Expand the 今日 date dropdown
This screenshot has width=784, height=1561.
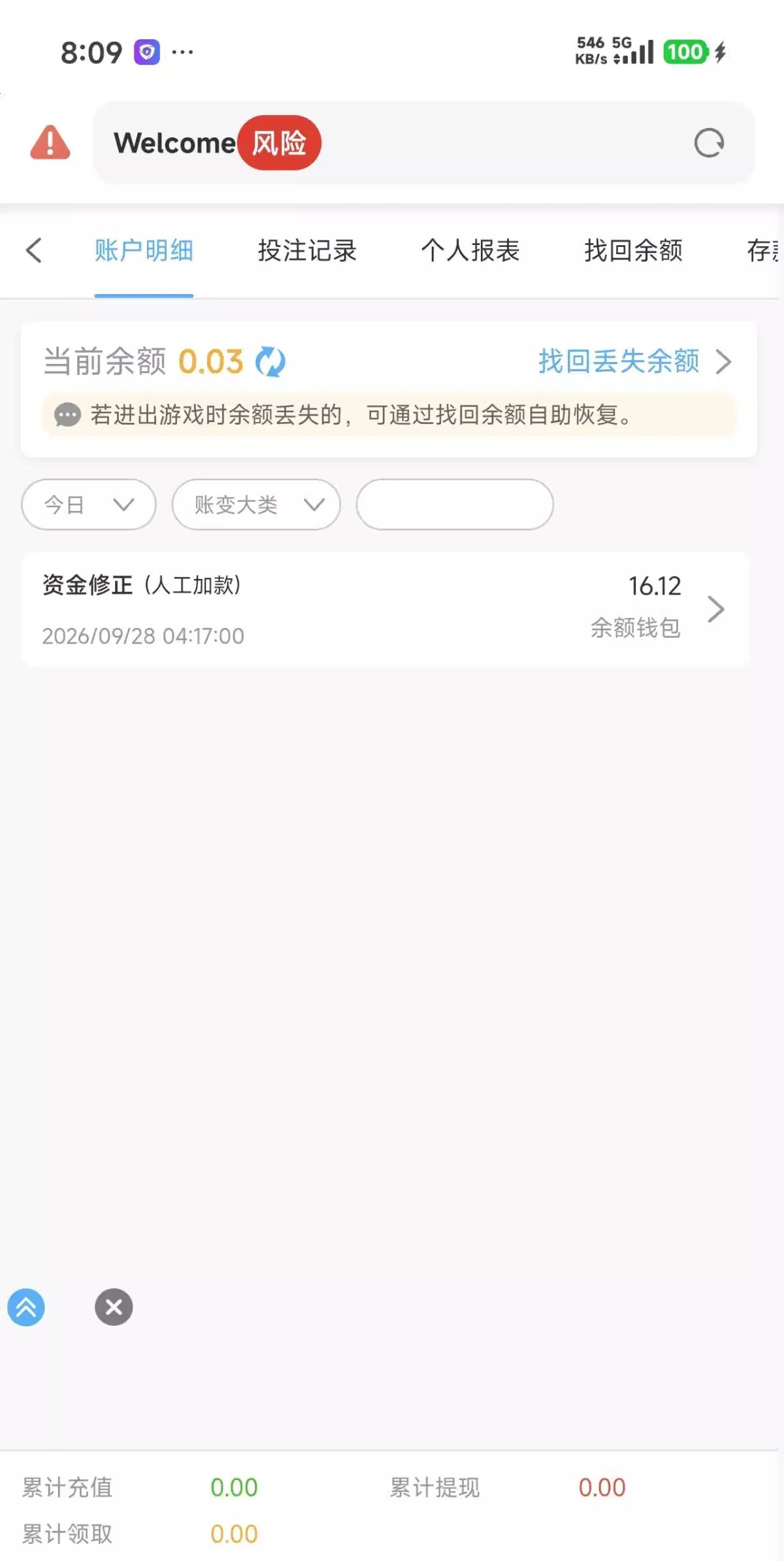click(89, 504)
